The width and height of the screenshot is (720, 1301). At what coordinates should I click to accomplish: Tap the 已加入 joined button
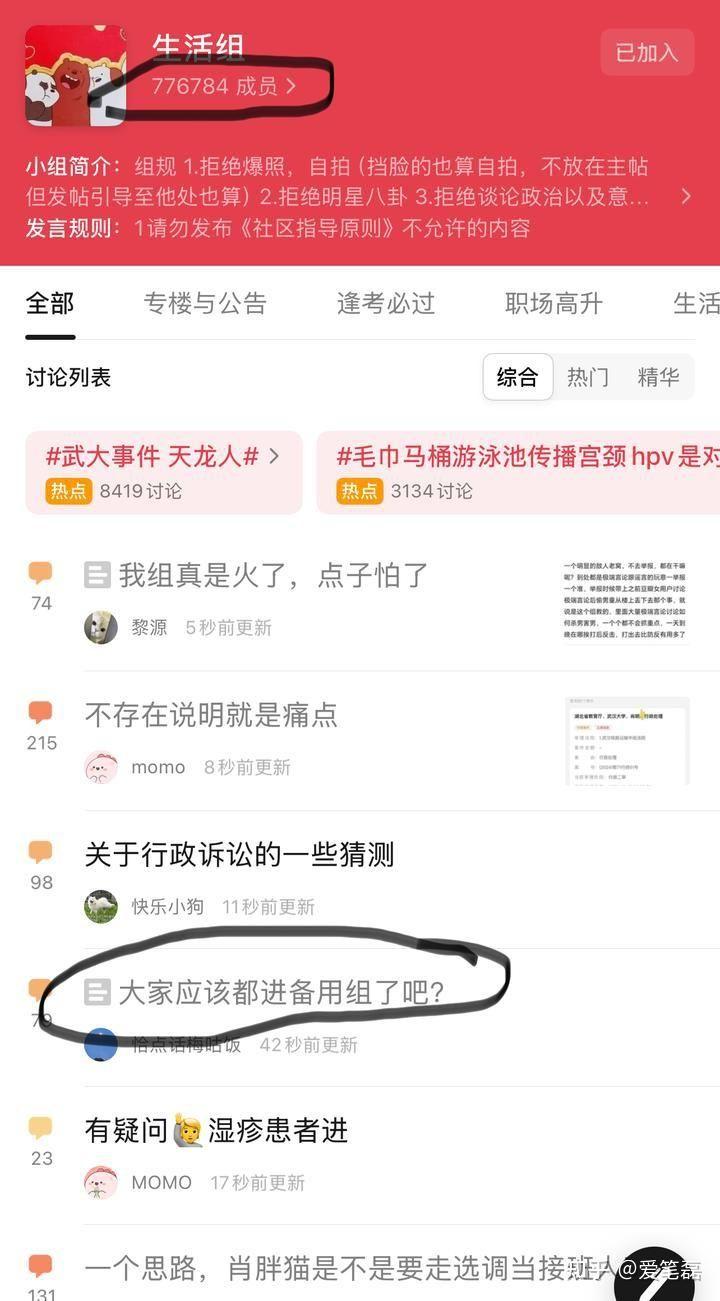tap(647, 52)
